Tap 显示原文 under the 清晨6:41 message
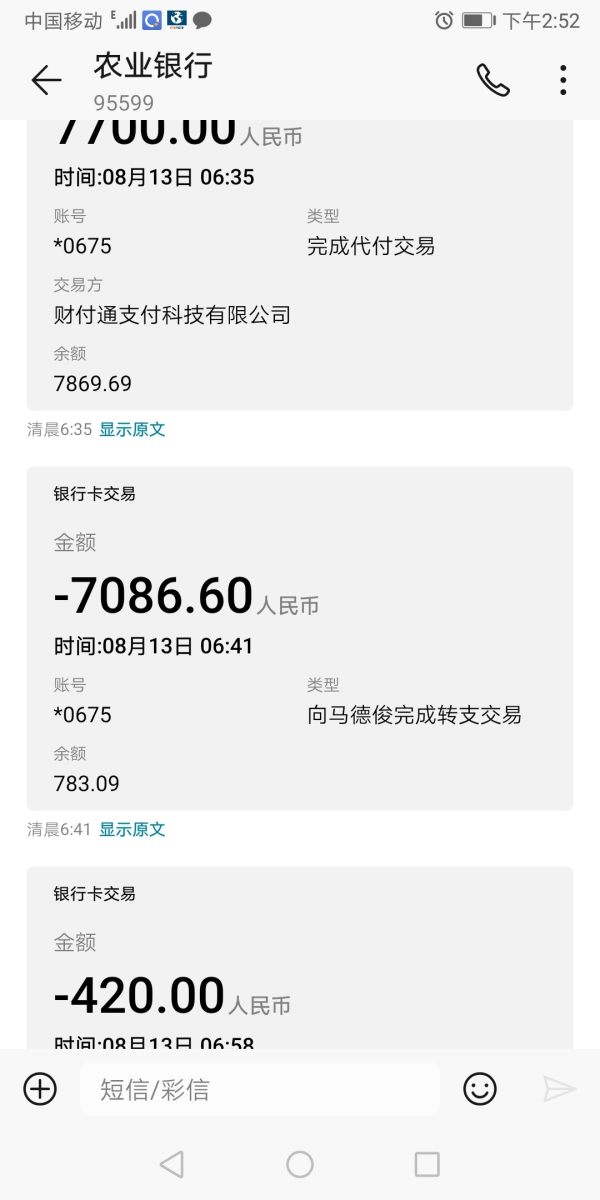The width and height of the screenshot is (600, 1200). 132,829
